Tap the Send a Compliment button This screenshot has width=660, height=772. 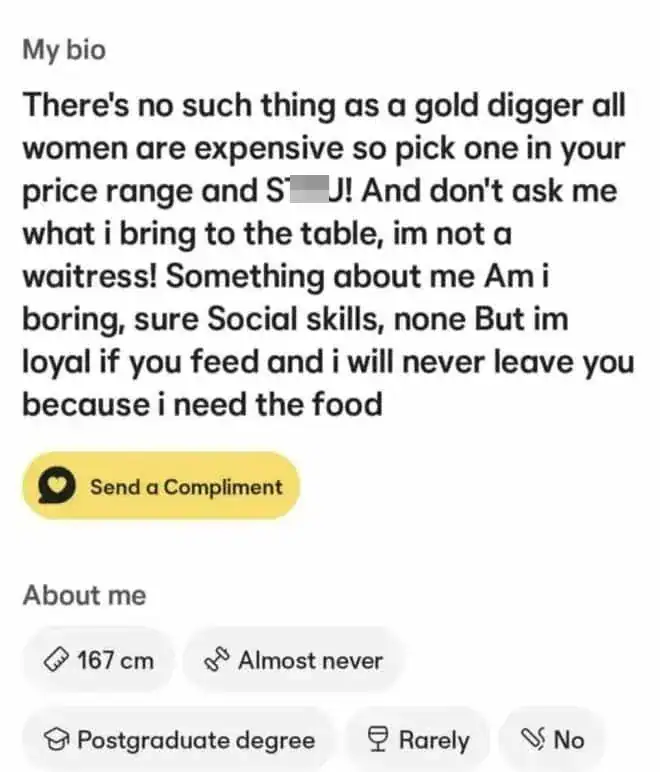coord(161,486)
